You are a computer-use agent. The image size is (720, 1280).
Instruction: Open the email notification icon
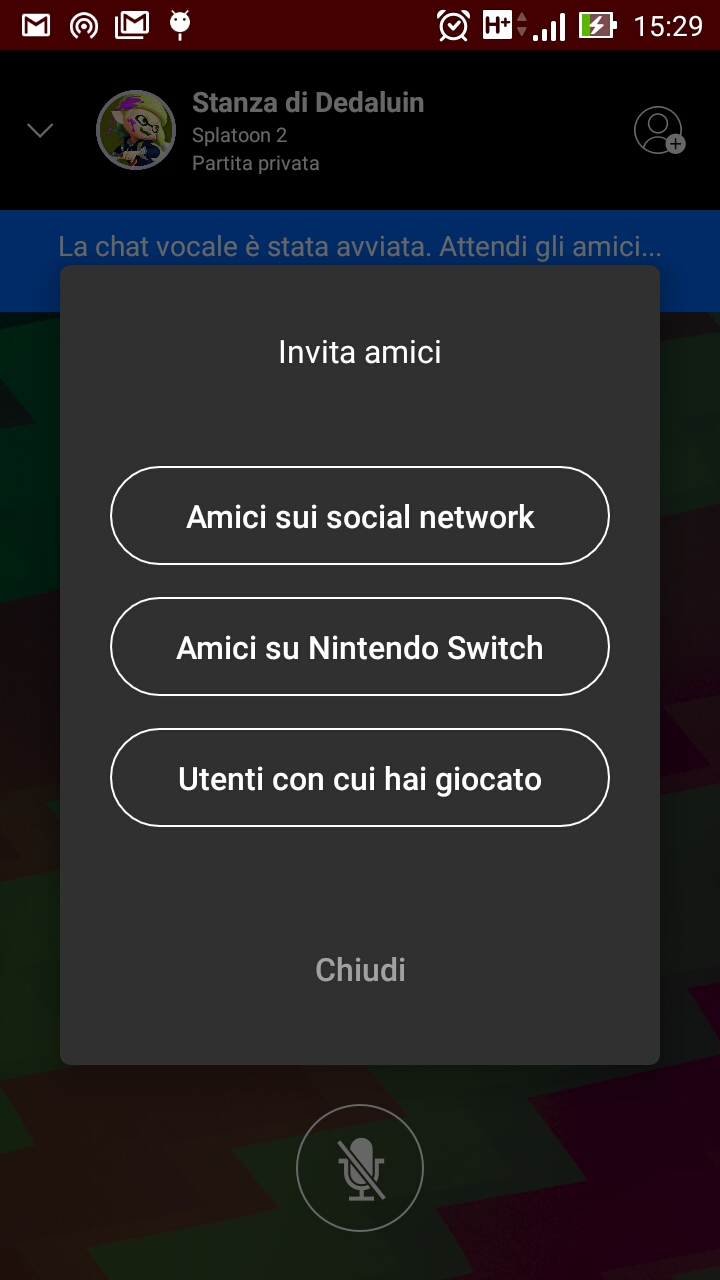coord(130,25)
